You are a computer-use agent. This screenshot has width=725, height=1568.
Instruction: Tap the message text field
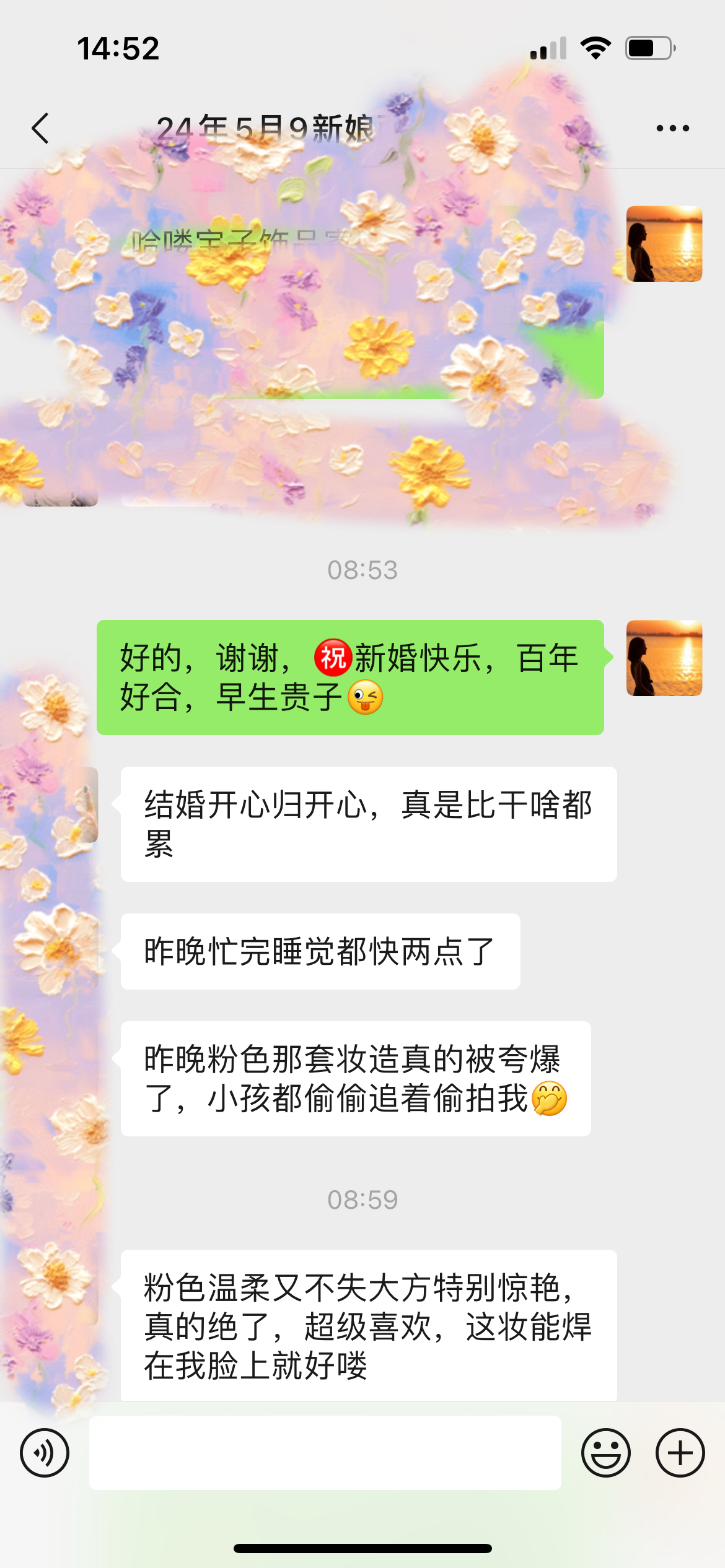[325, 1453]
